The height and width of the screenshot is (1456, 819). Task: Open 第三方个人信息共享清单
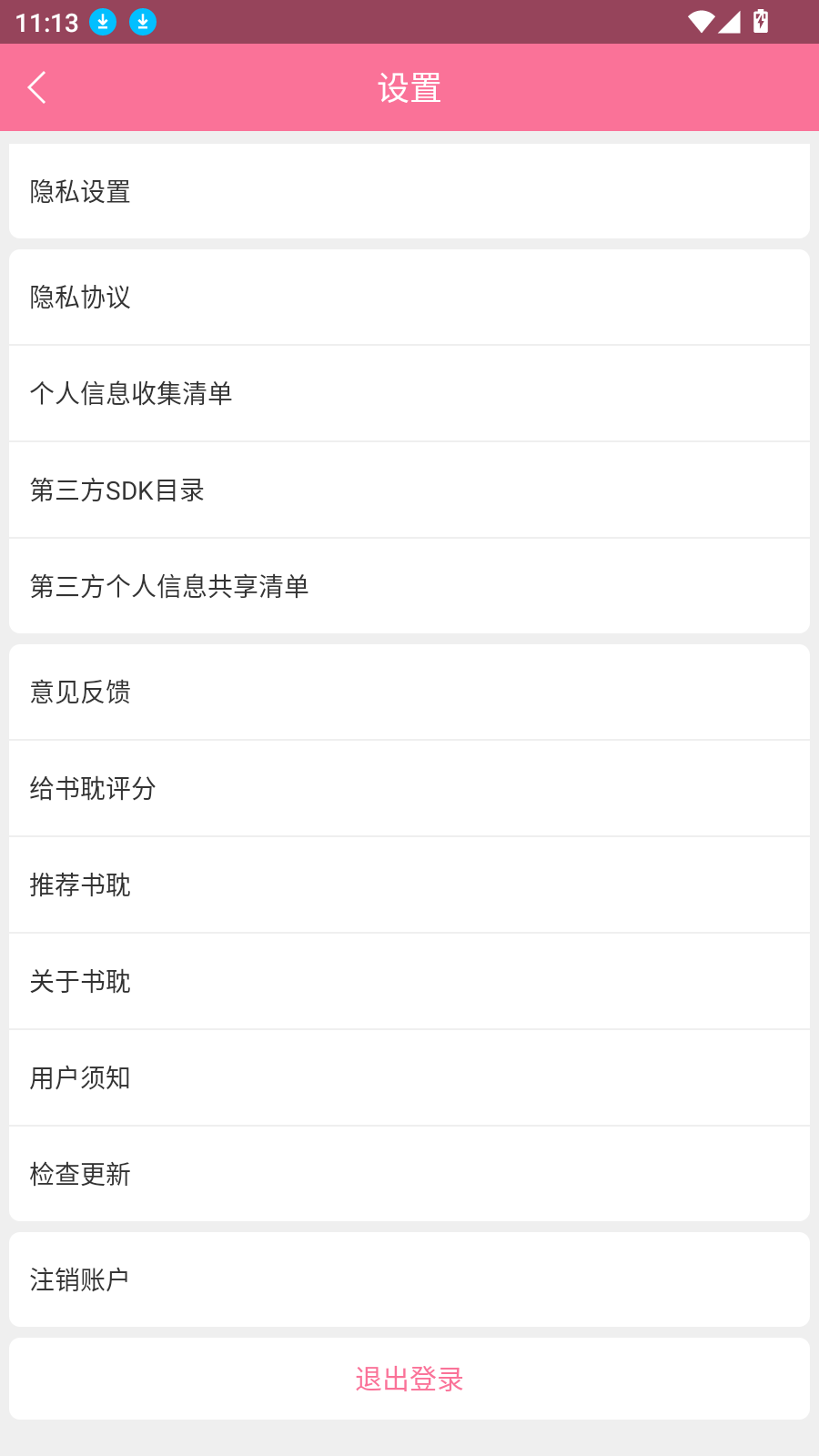click(409, 586)
